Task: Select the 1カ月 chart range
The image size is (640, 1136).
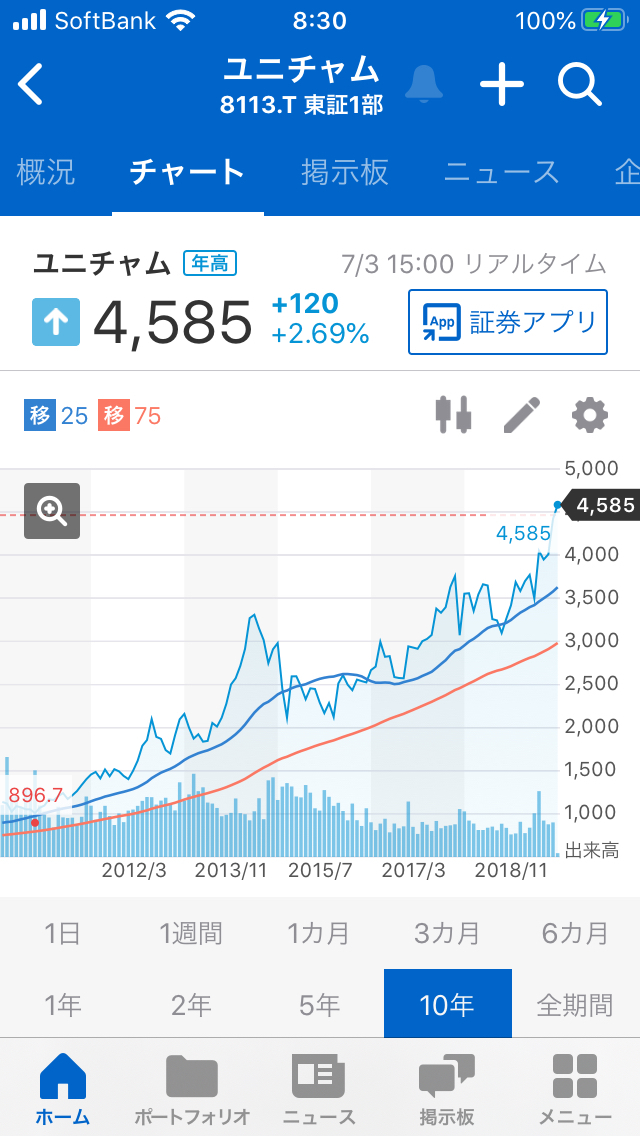Action: coord(319,934)
